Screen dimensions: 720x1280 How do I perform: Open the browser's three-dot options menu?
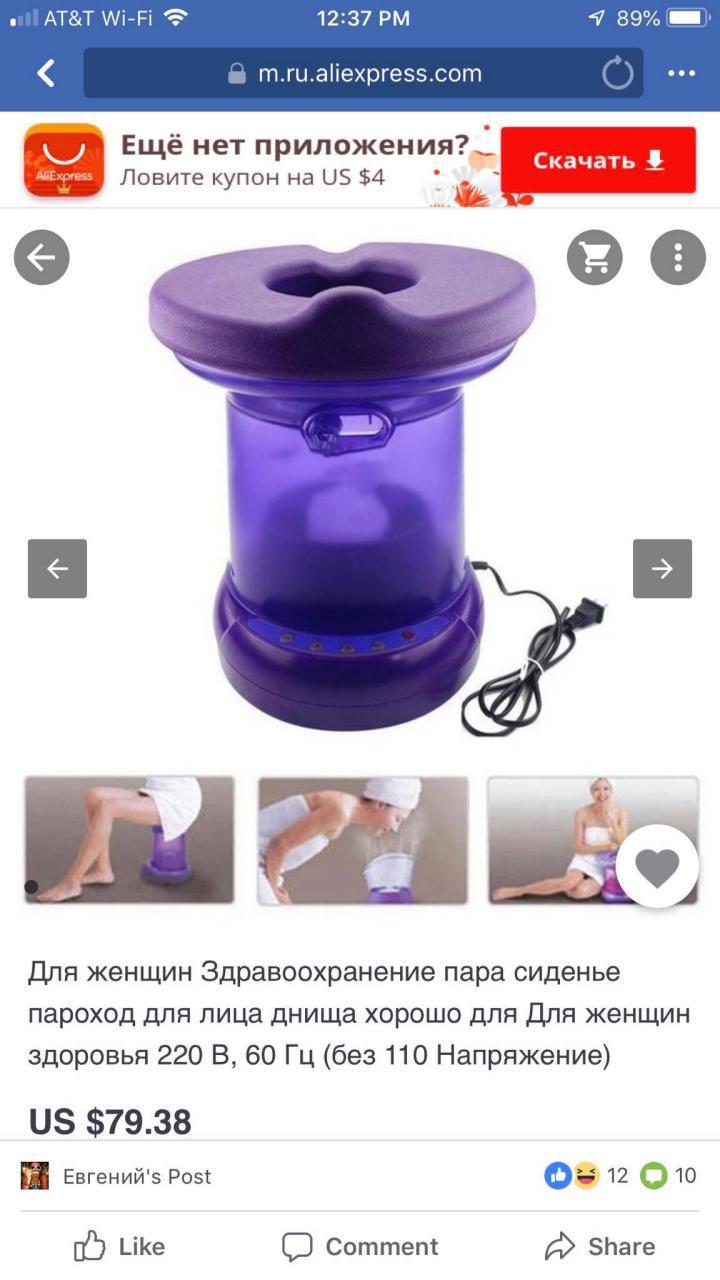pyautogui.click(x=681, y=73)
